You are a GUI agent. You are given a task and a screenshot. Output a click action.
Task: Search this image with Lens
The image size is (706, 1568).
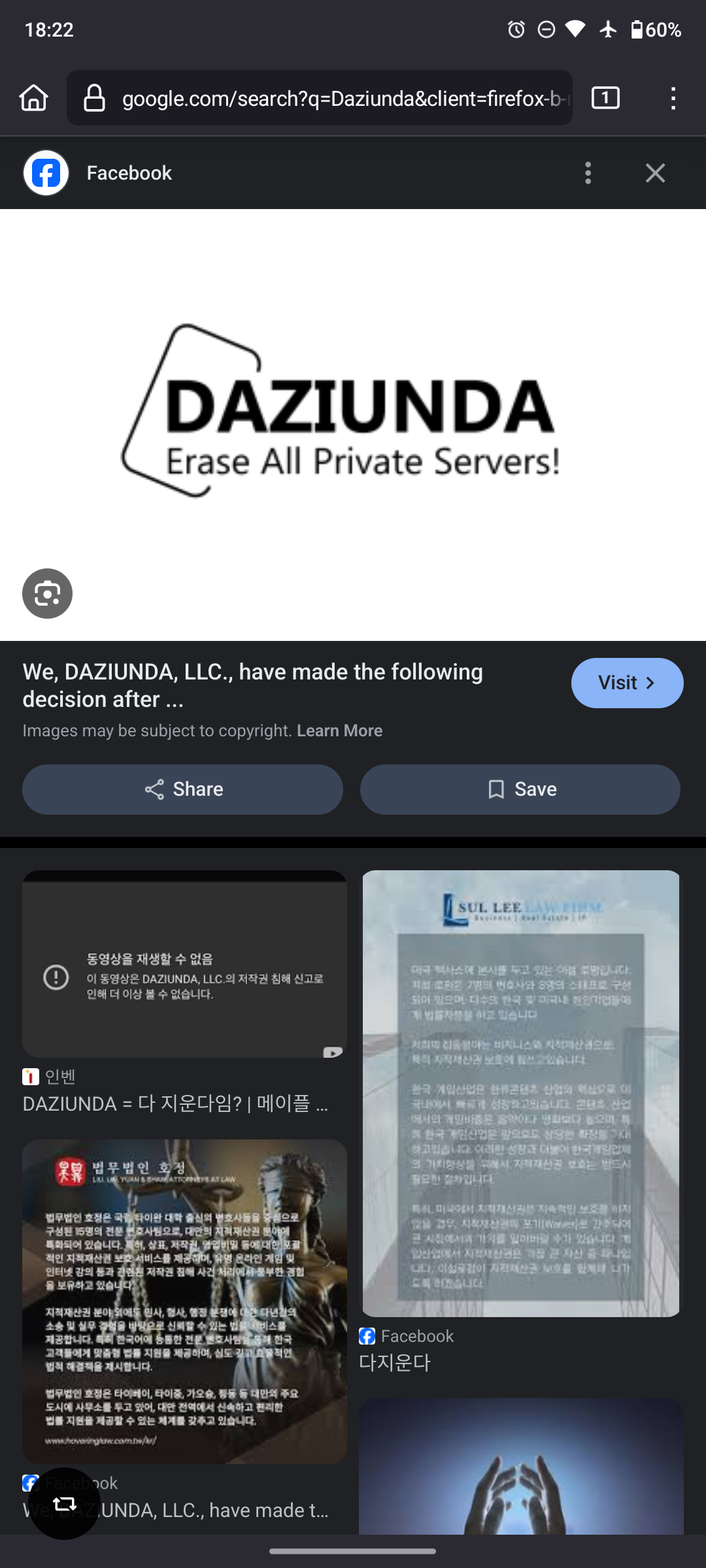[x=47, y=593]
